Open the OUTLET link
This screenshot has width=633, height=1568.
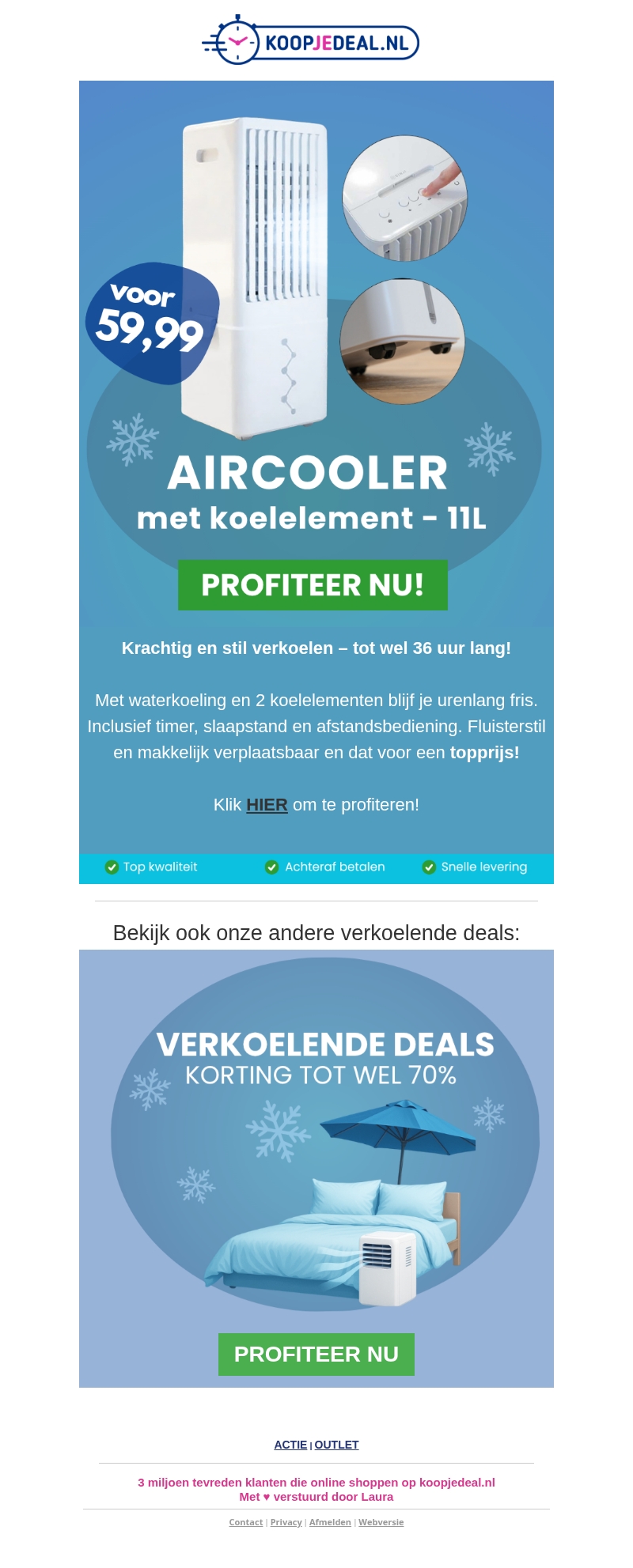tap(336, 1445)
